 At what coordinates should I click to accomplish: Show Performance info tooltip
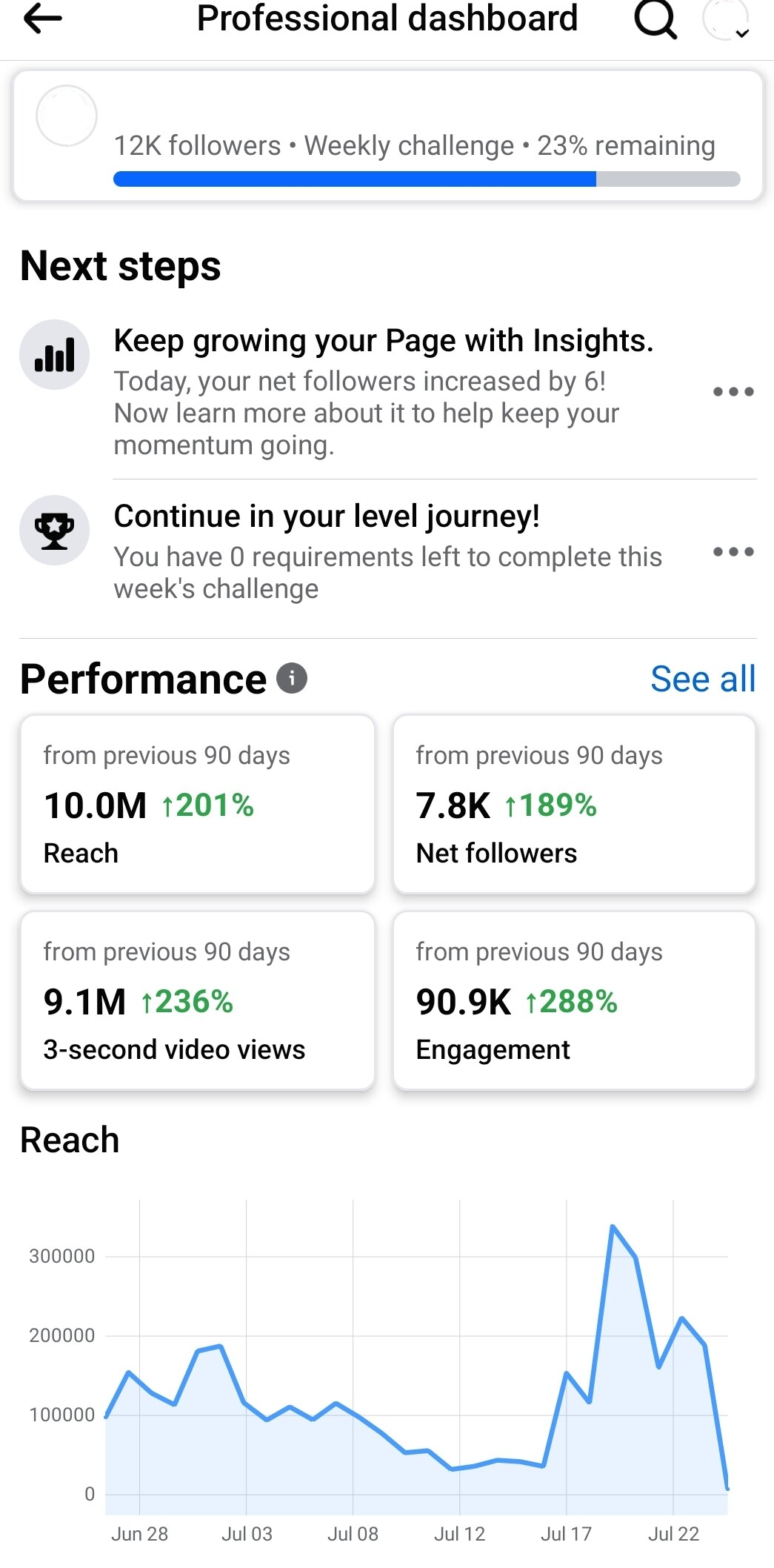[292, 678]
